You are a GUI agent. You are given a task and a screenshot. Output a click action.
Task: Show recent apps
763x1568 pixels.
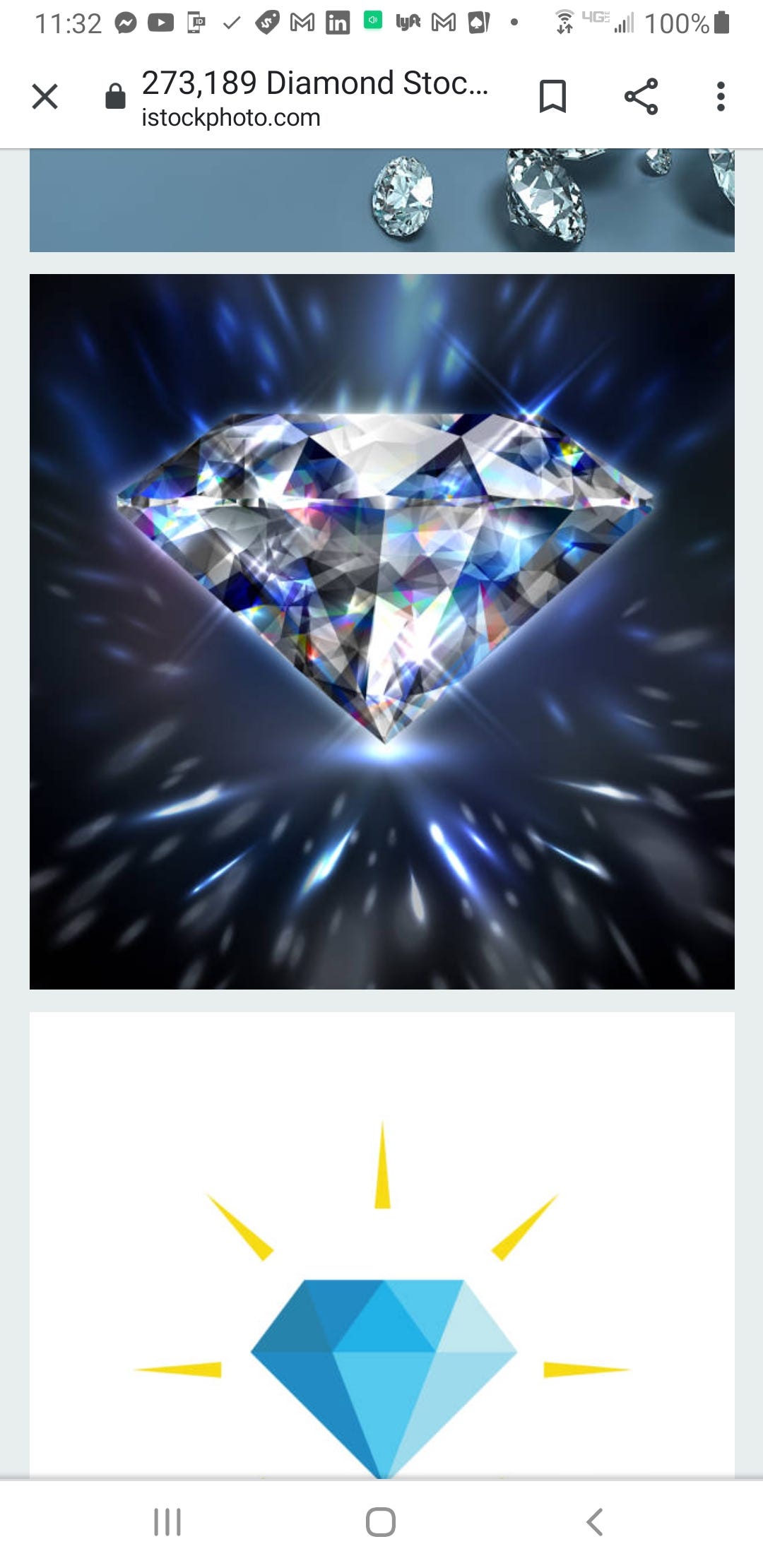pyautogui.click(x=167, y=1521)
